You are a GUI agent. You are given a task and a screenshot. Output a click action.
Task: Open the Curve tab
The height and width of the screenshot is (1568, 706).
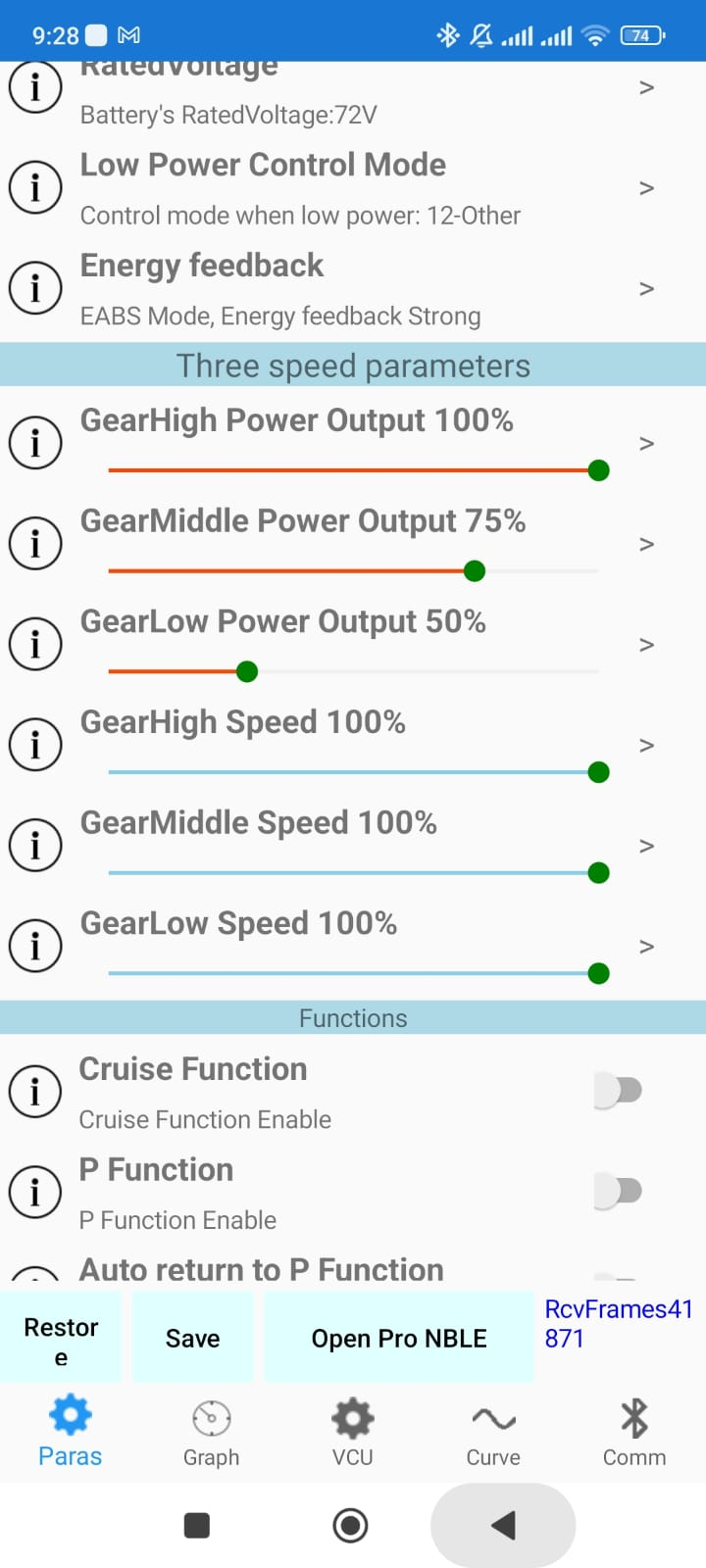coord(493,1433)
